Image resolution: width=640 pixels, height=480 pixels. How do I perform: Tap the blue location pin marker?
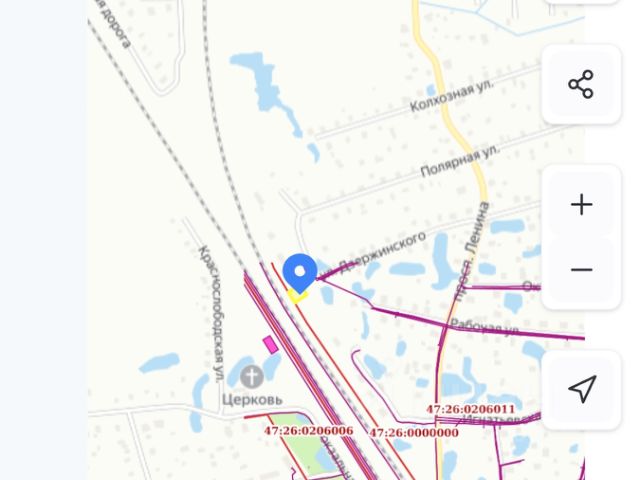pyautogui.click(x=300, y=273)
